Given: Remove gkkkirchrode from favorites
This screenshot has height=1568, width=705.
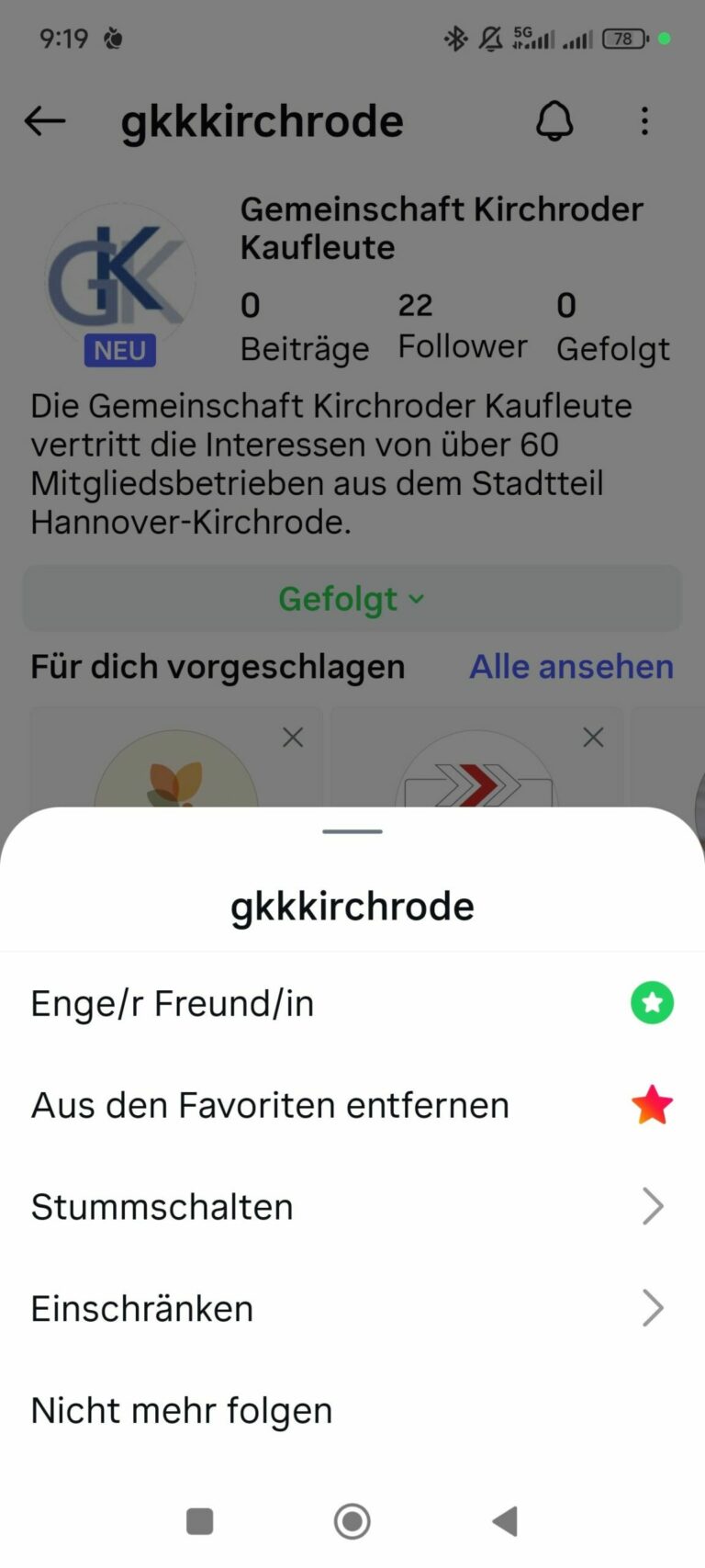Looking at the screenshot, I should (270, 1104).
